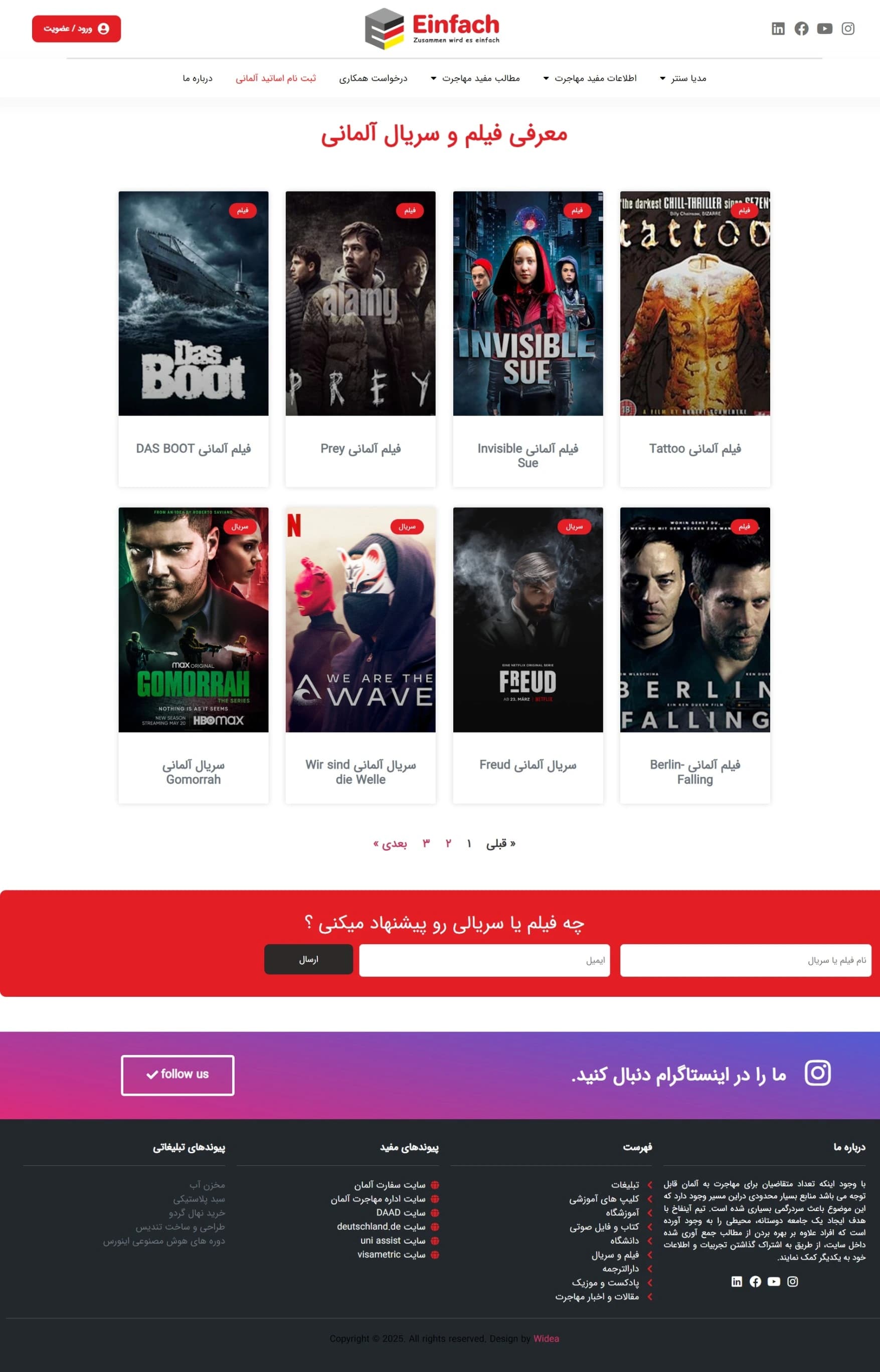Open the Invisible Sue film card
Screen dimensions: 880x1372
(x=527, y=303)
